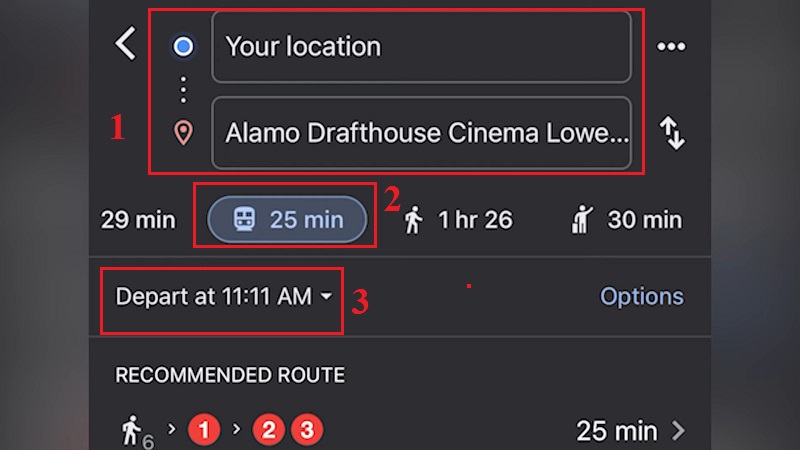This screenshot has width=800, height=450.
Task: Edit the Alamo Drafthouse Cinema destination field
Action: tap(421, 133)
